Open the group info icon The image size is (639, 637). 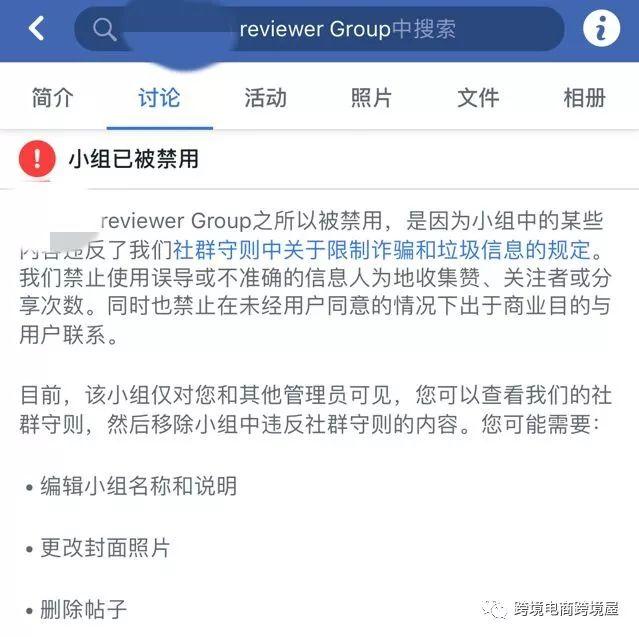pos(601,29)
